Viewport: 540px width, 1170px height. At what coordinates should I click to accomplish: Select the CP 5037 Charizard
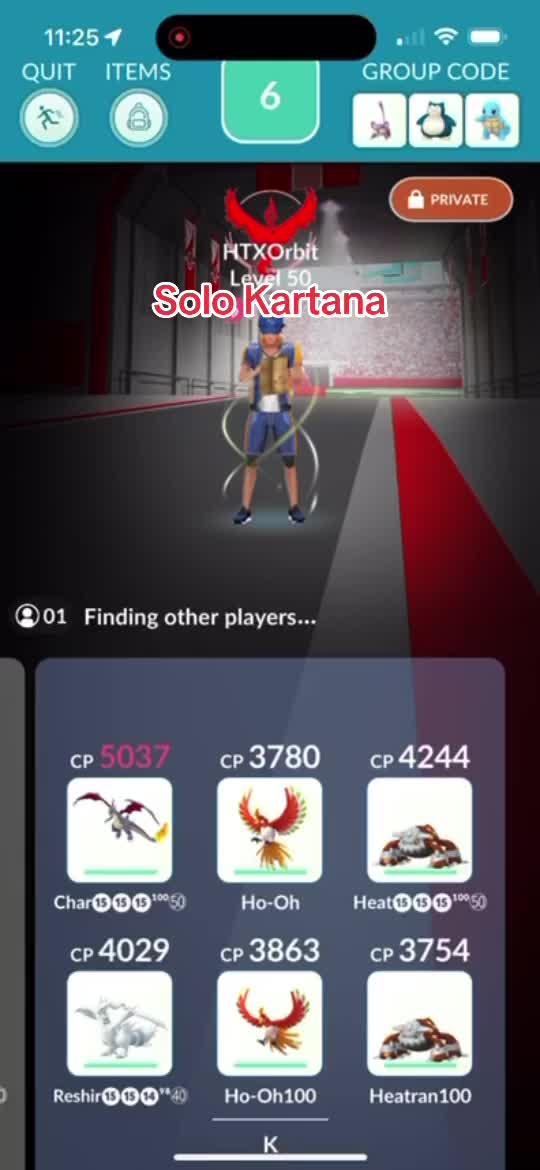point(119,830)
